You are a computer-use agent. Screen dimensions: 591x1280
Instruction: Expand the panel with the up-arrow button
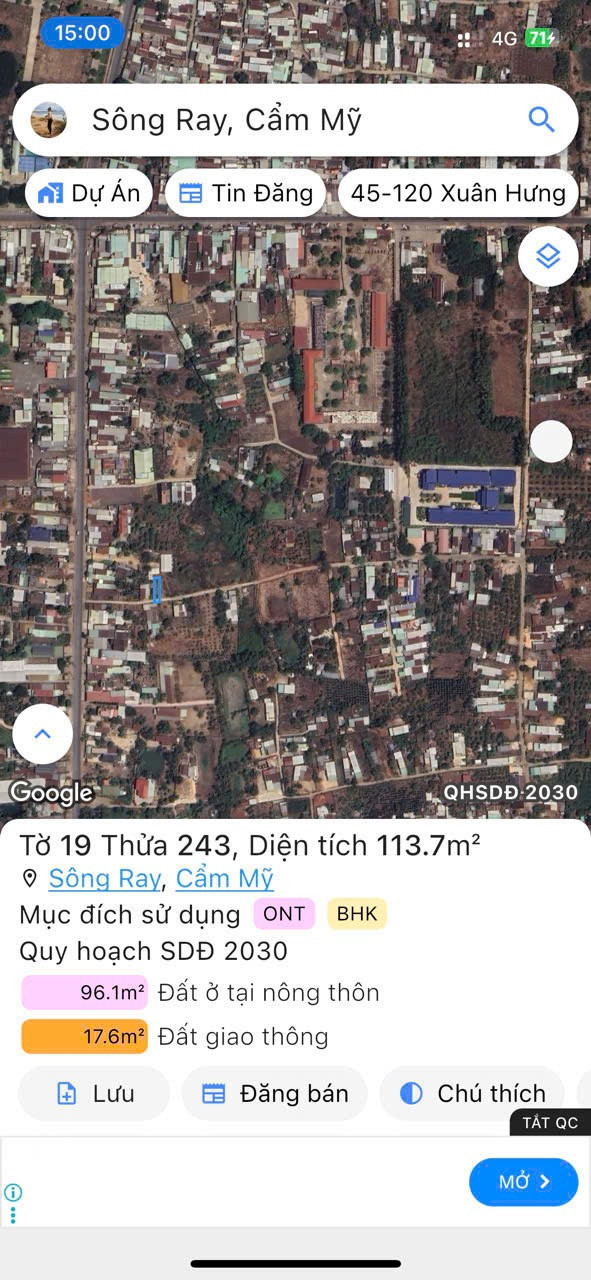[43, 734]
